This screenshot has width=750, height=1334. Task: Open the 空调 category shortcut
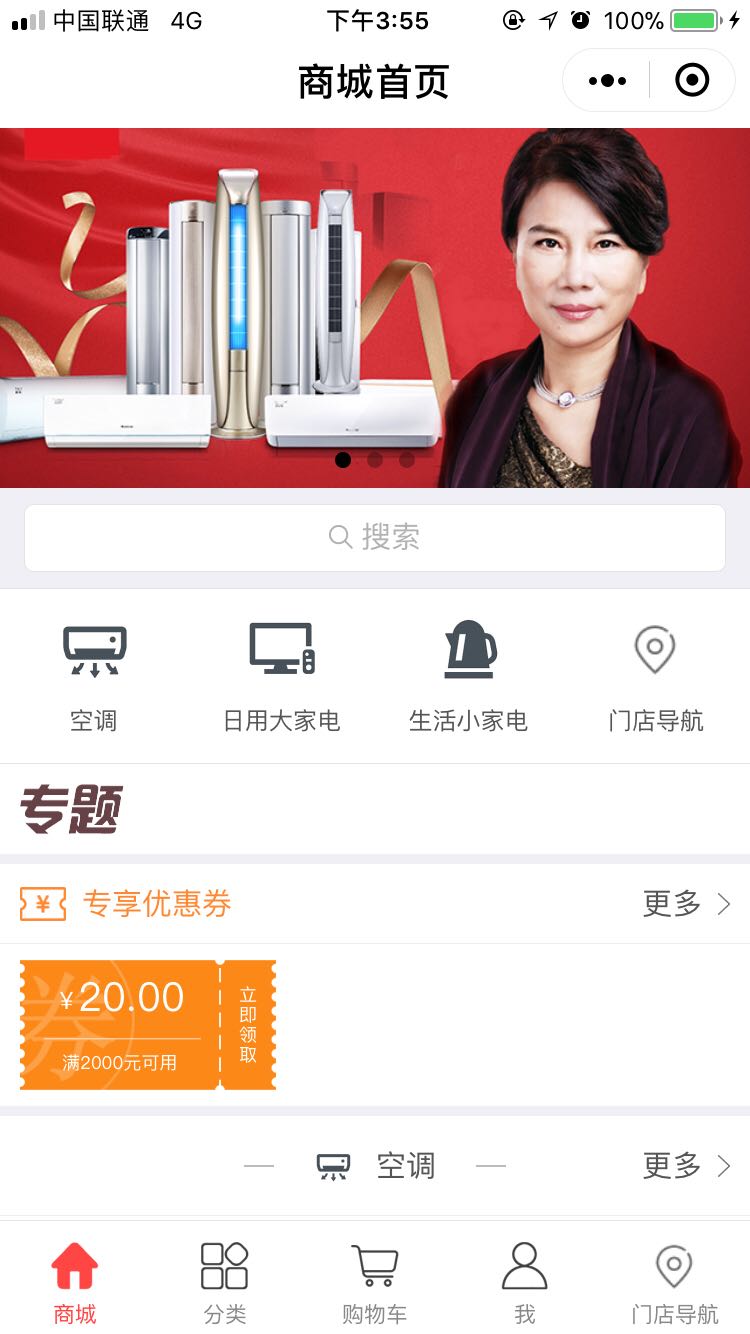pyautogui.click(x=94, y=677)
